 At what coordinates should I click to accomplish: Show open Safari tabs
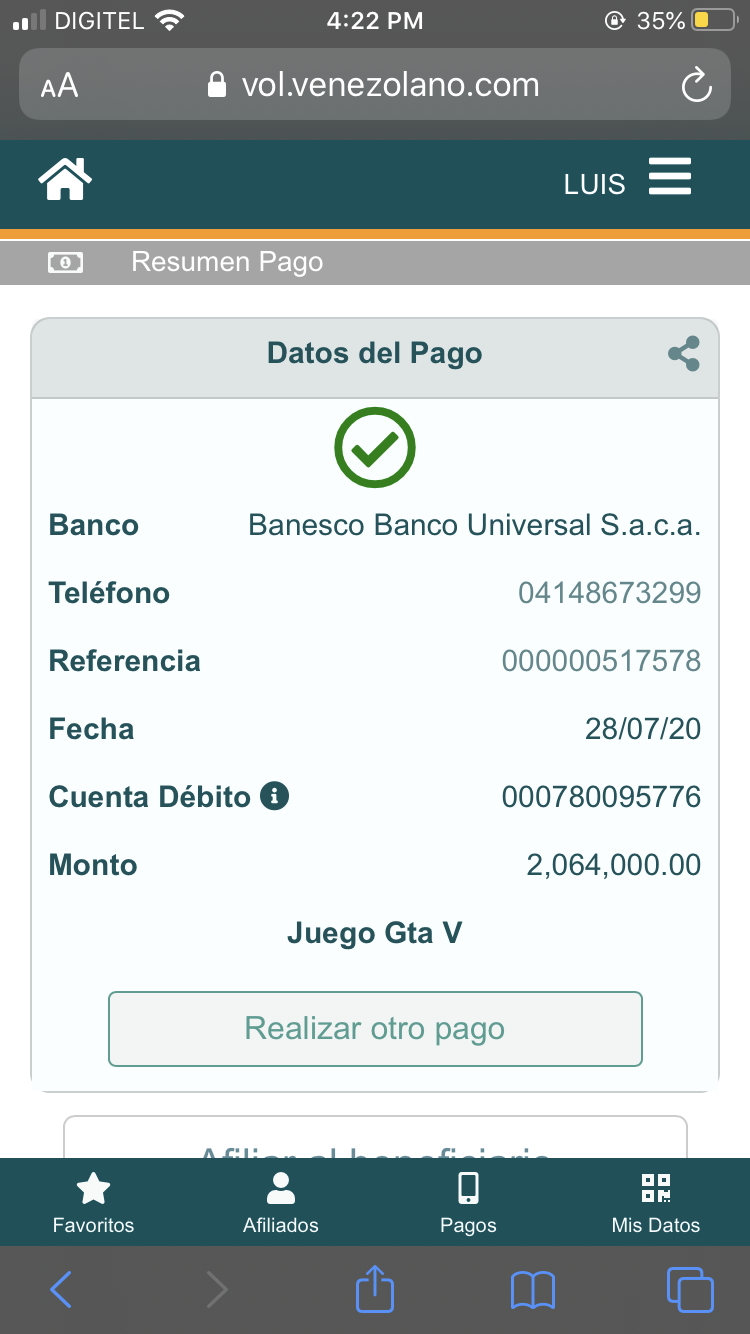coord(690,1290)
